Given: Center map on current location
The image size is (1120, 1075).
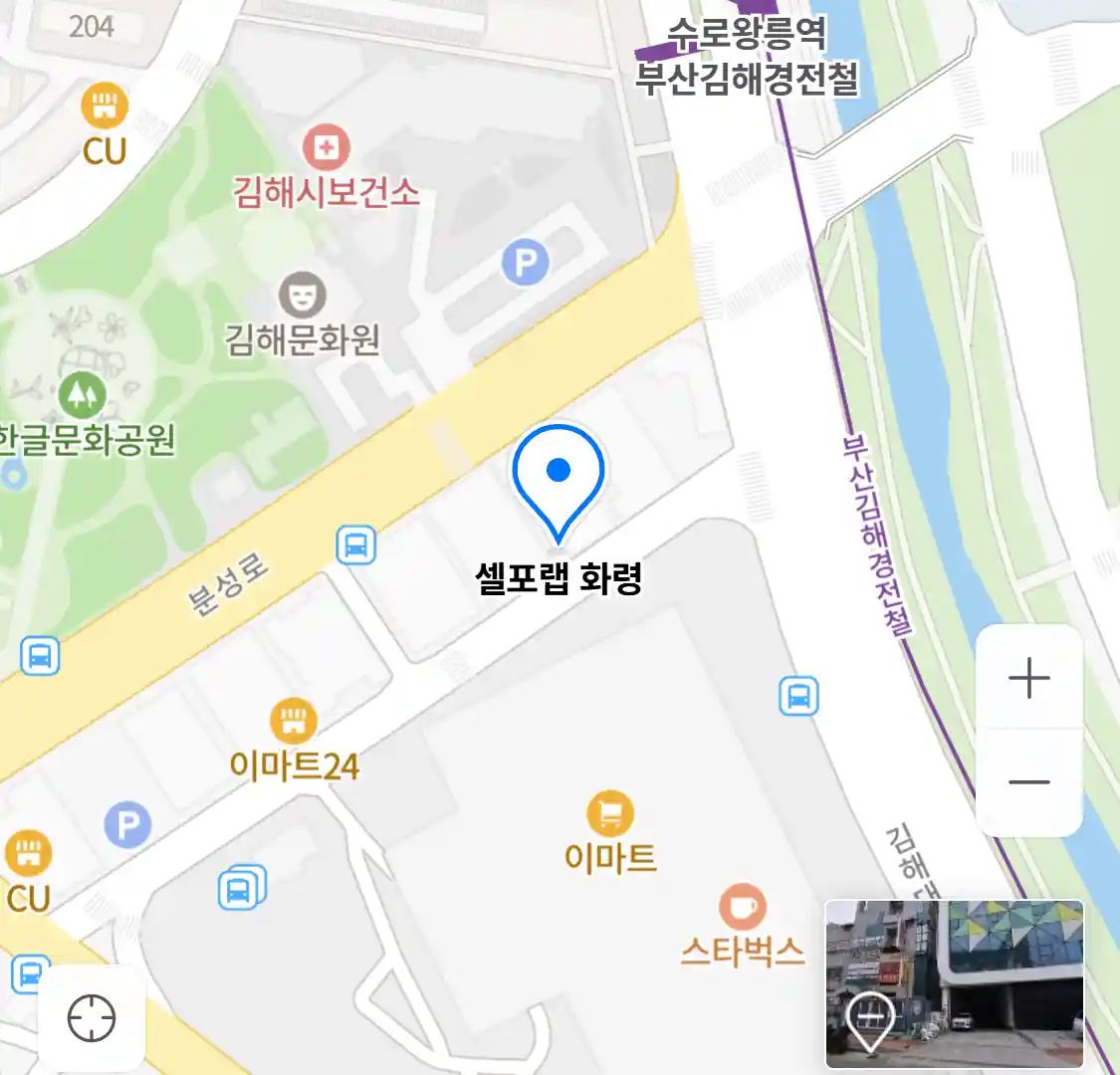Looking at the screenshot, I should pos(92,1018).
